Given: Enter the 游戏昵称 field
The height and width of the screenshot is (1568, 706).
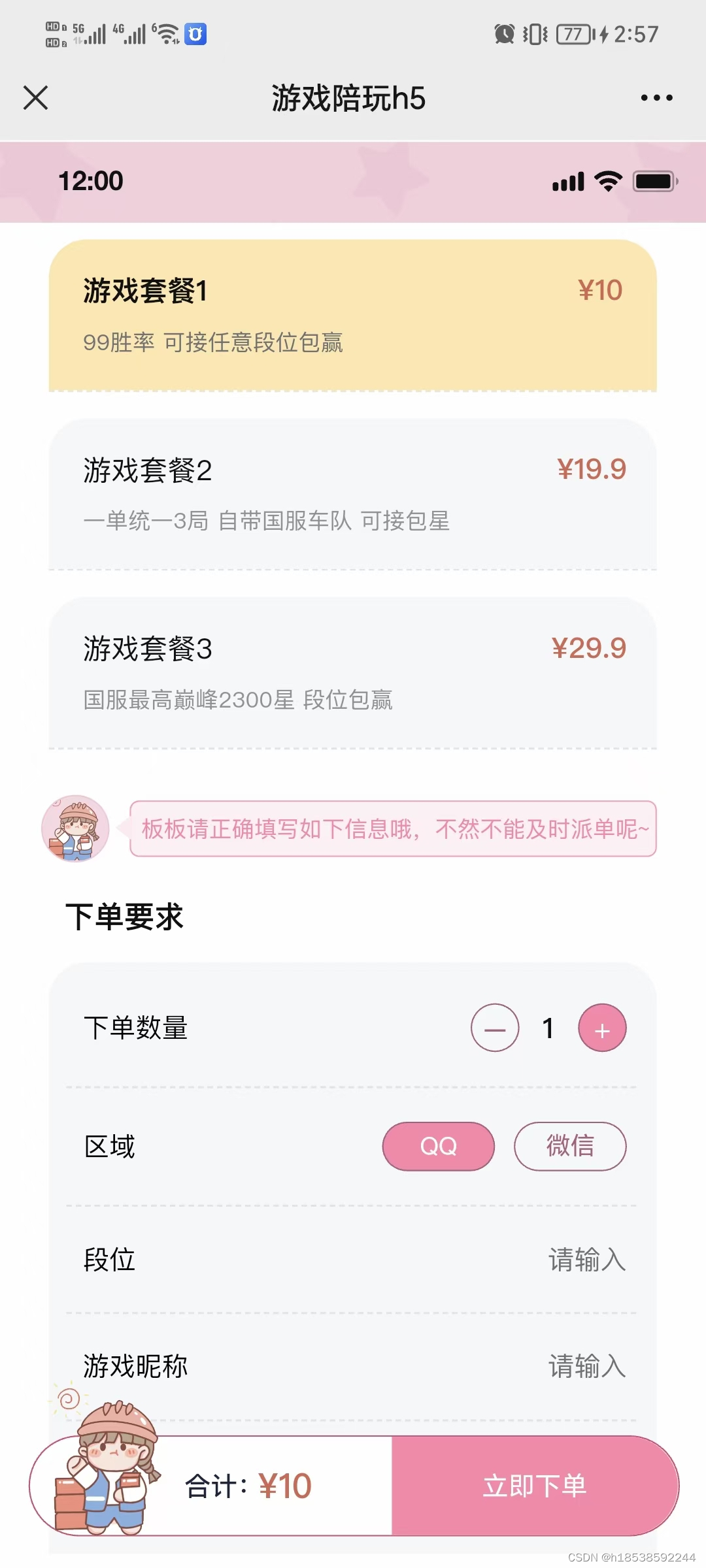Looking at the screenshot, I should 586,1365.
